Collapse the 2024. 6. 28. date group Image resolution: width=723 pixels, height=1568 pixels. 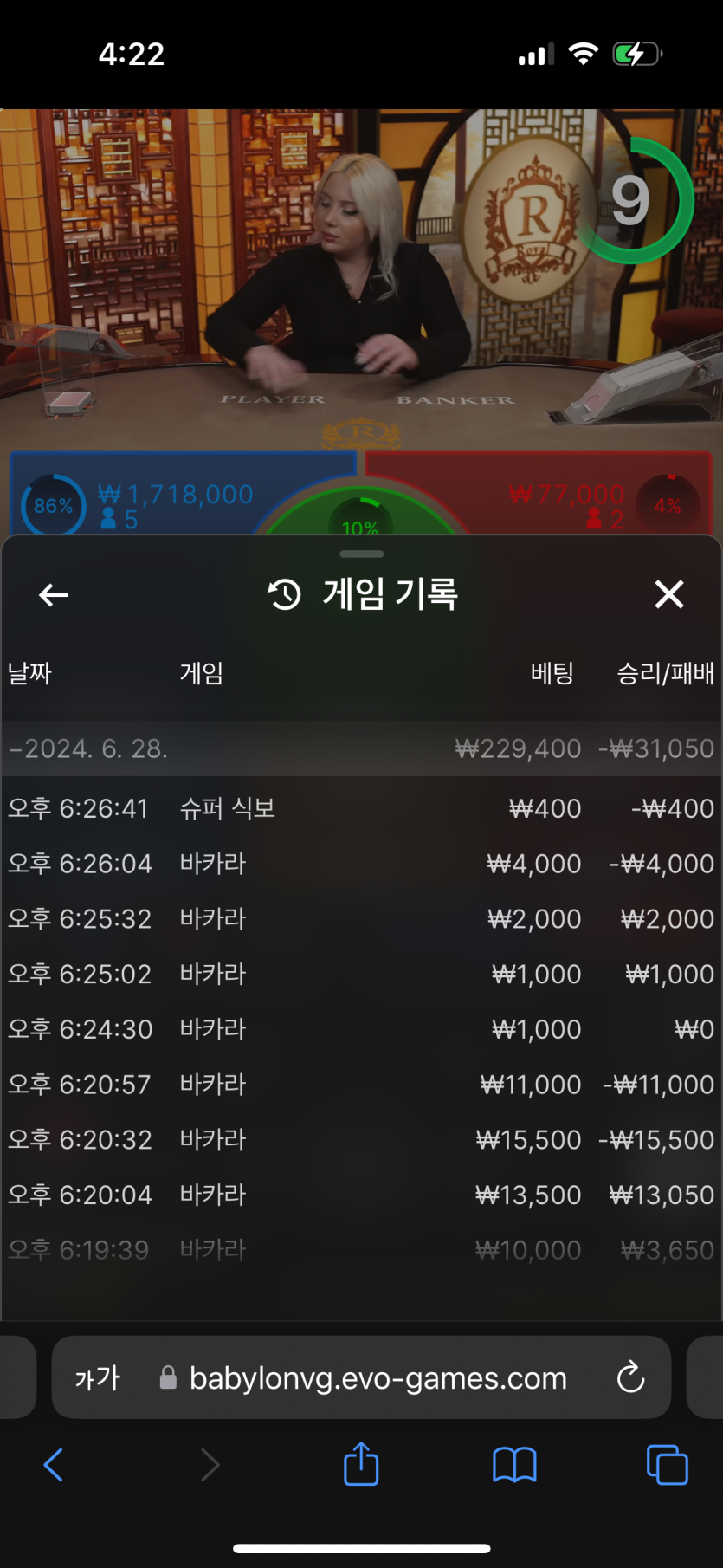click(88, 748)
